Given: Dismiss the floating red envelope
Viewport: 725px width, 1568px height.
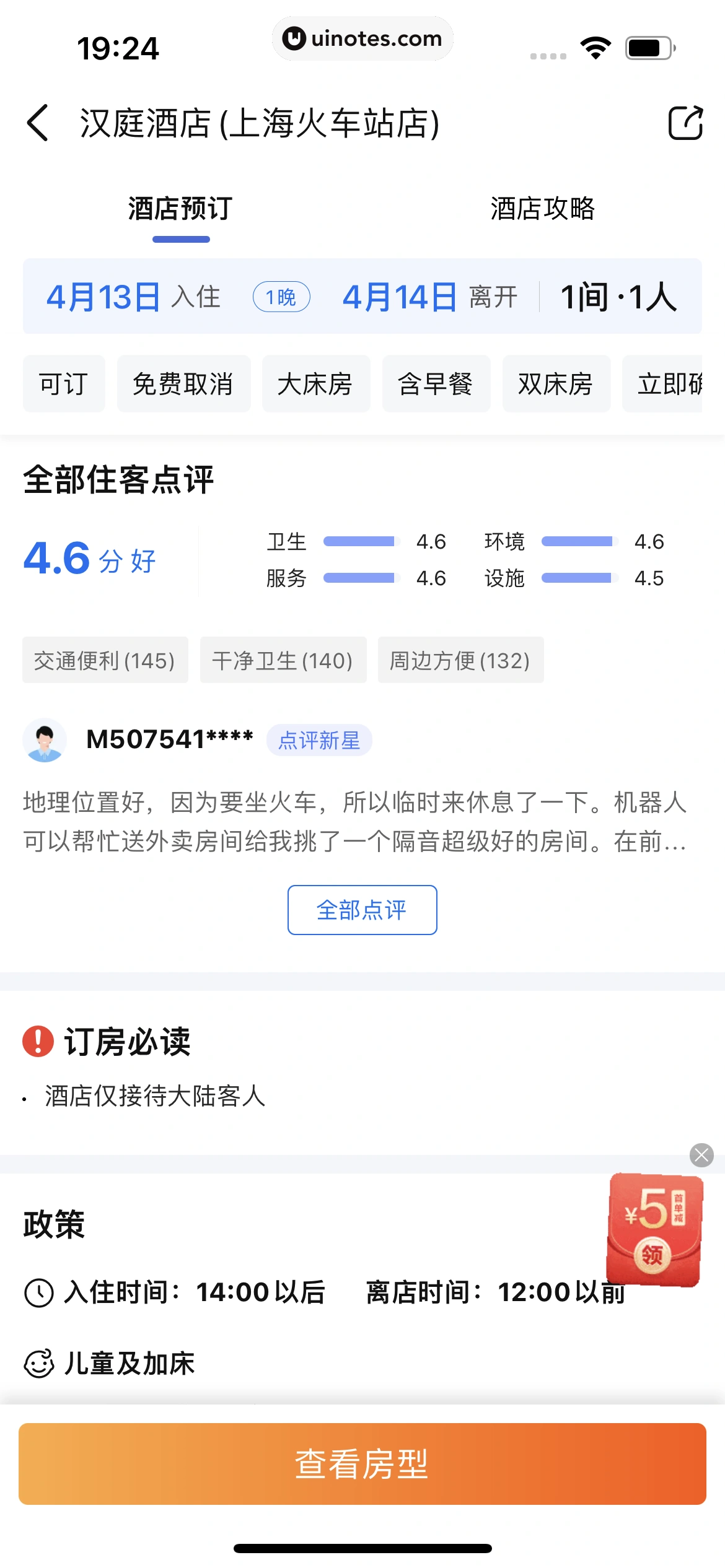Looking at the screenshot, I should coord(701,1155).
